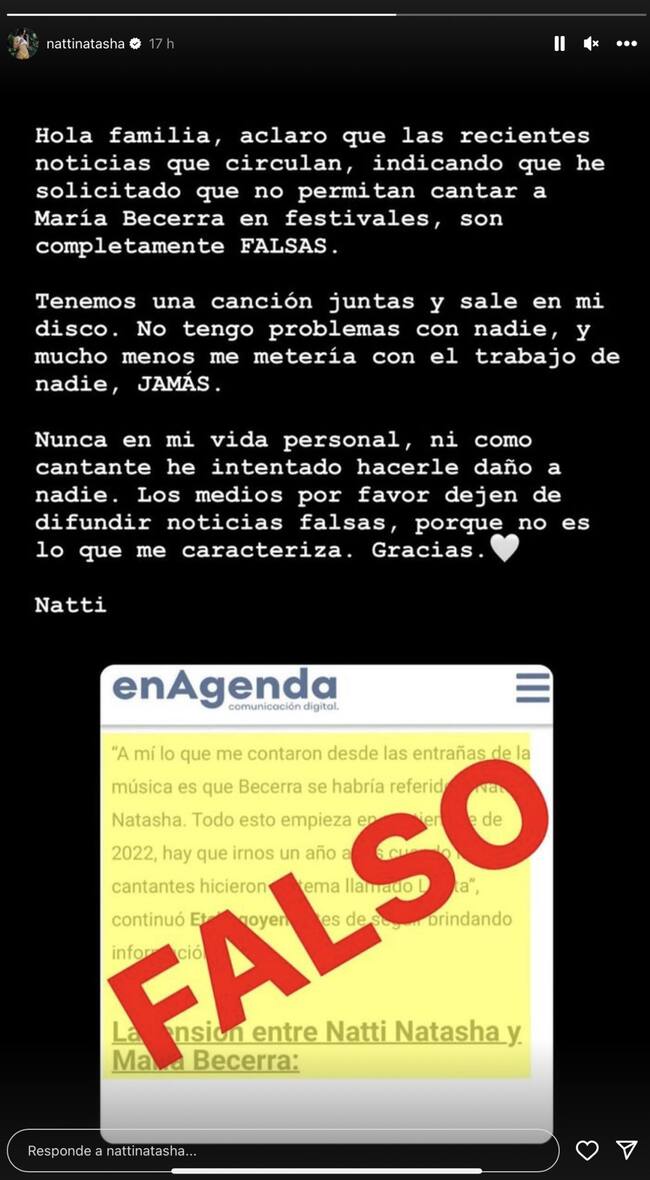Open the three-dot story options menu
The width and height of the screenshot is (650, 1180).
(x=626, y=44)
